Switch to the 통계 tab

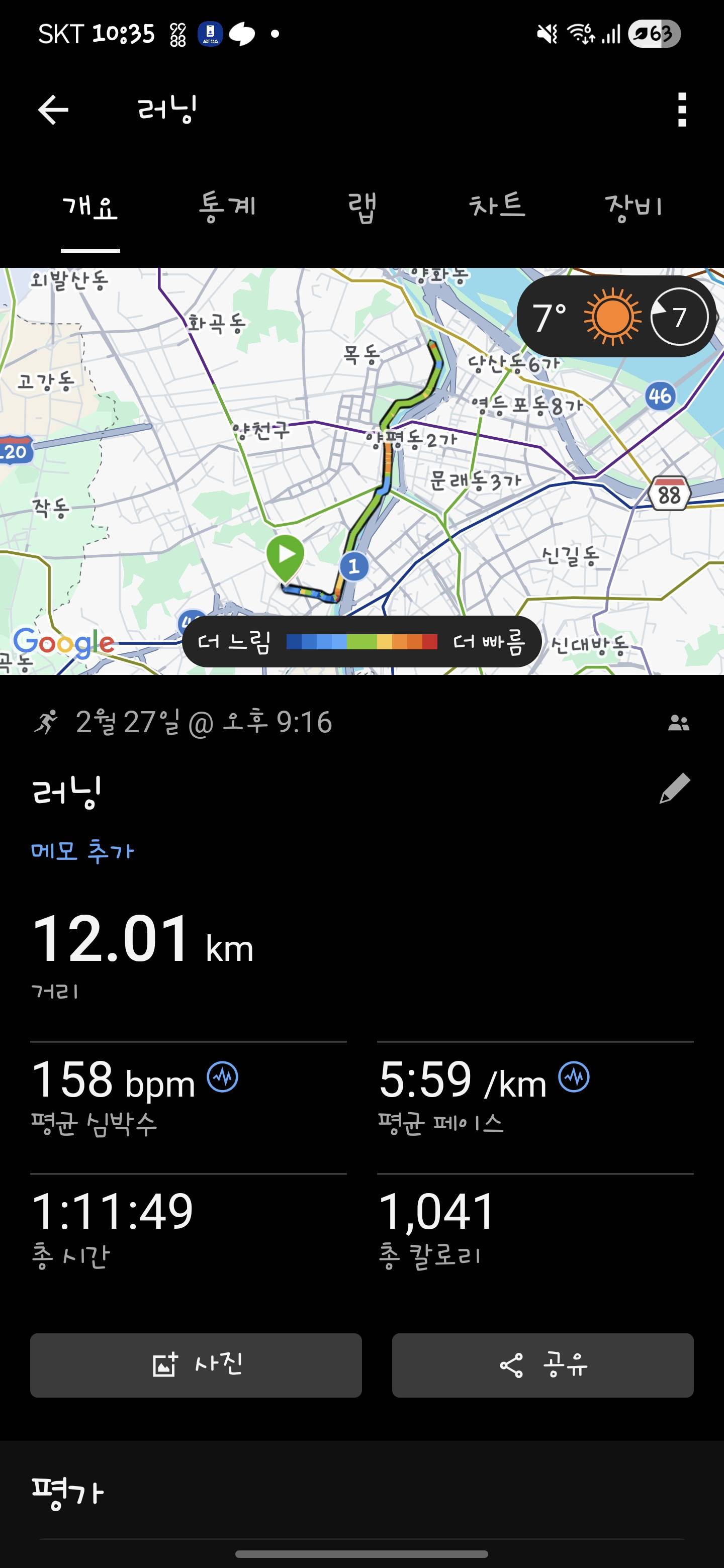pos(228,206)
